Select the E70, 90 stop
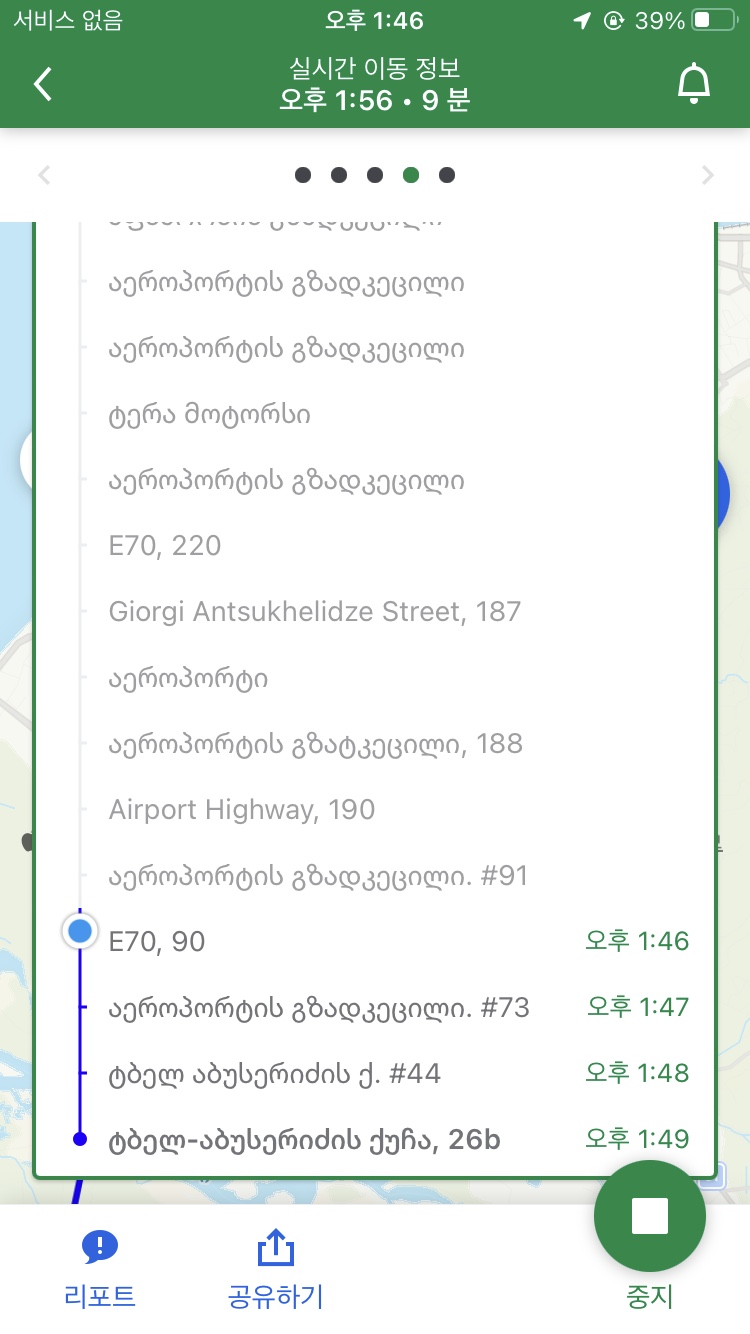 375,941
